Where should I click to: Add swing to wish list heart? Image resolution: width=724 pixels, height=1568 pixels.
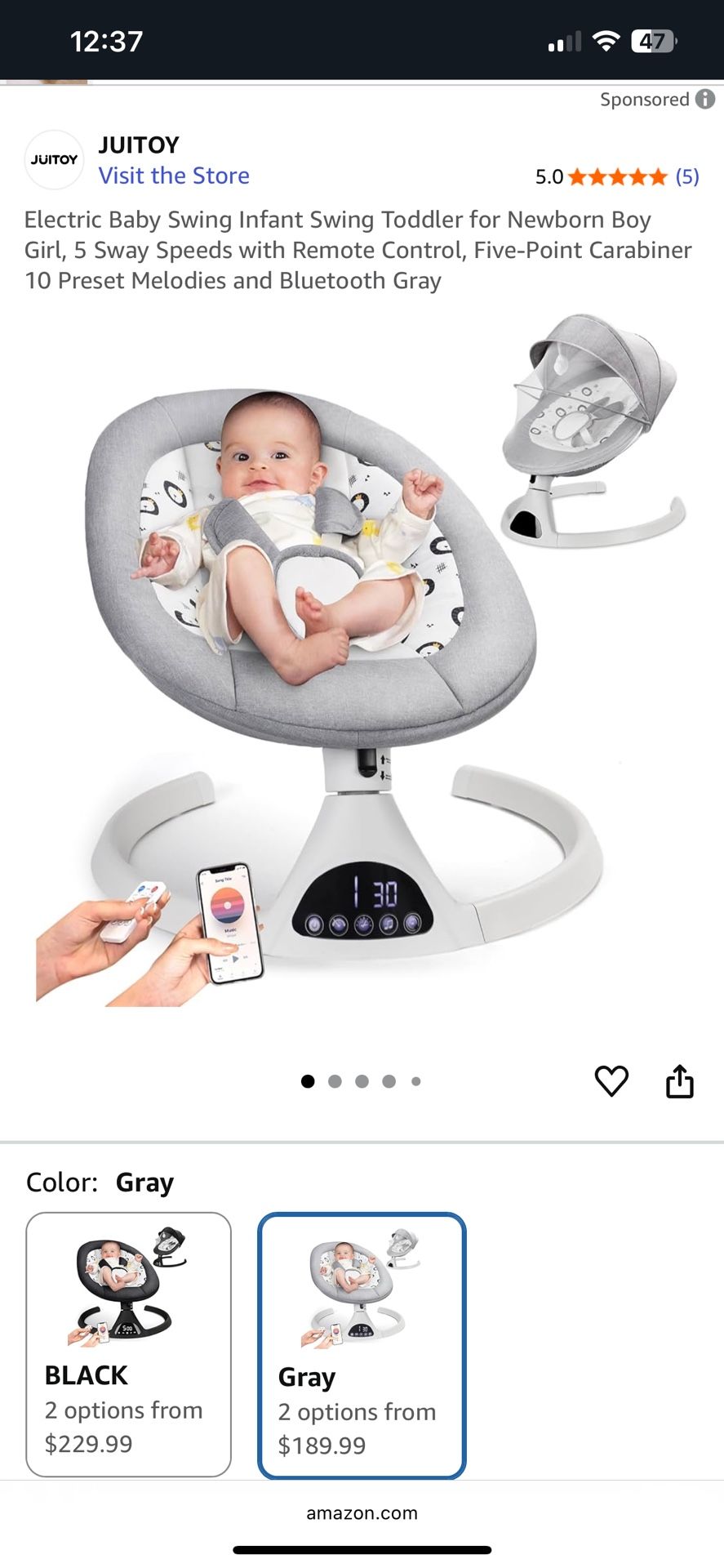pos(611,1081)
